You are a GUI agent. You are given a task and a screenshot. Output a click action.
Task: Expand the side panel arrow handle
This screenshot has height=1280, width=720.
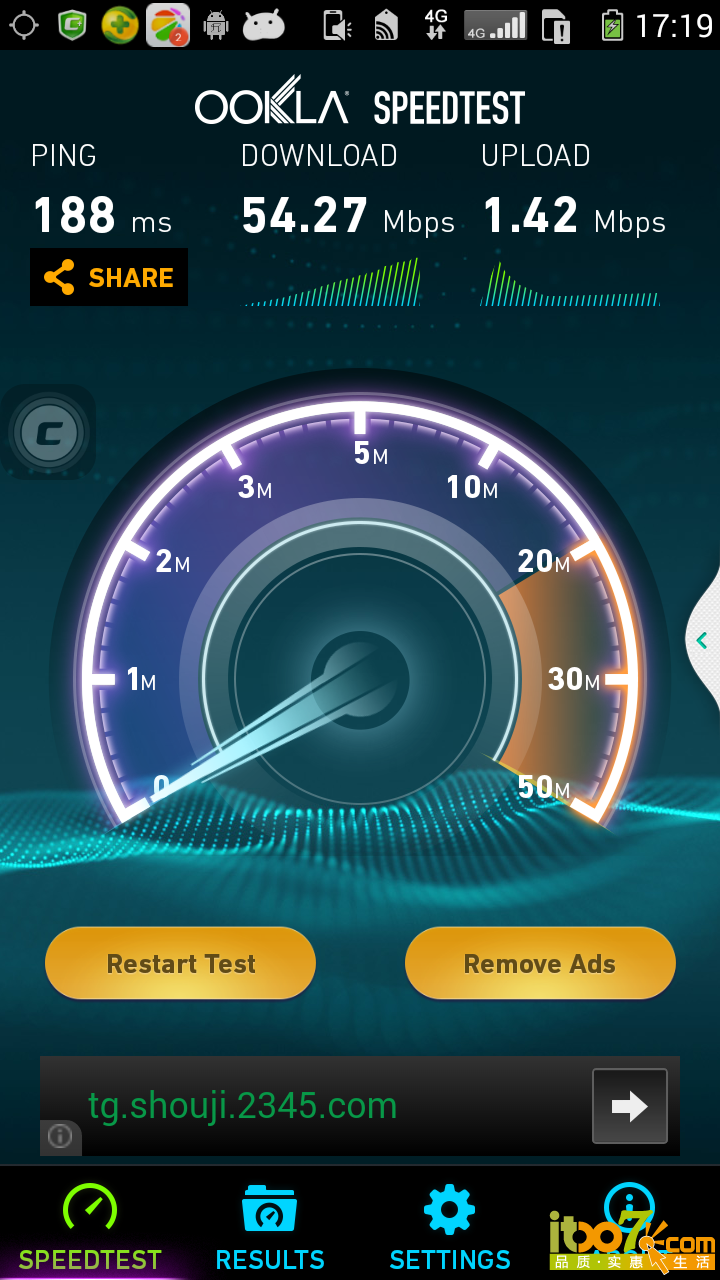click(x=703, y=640)
